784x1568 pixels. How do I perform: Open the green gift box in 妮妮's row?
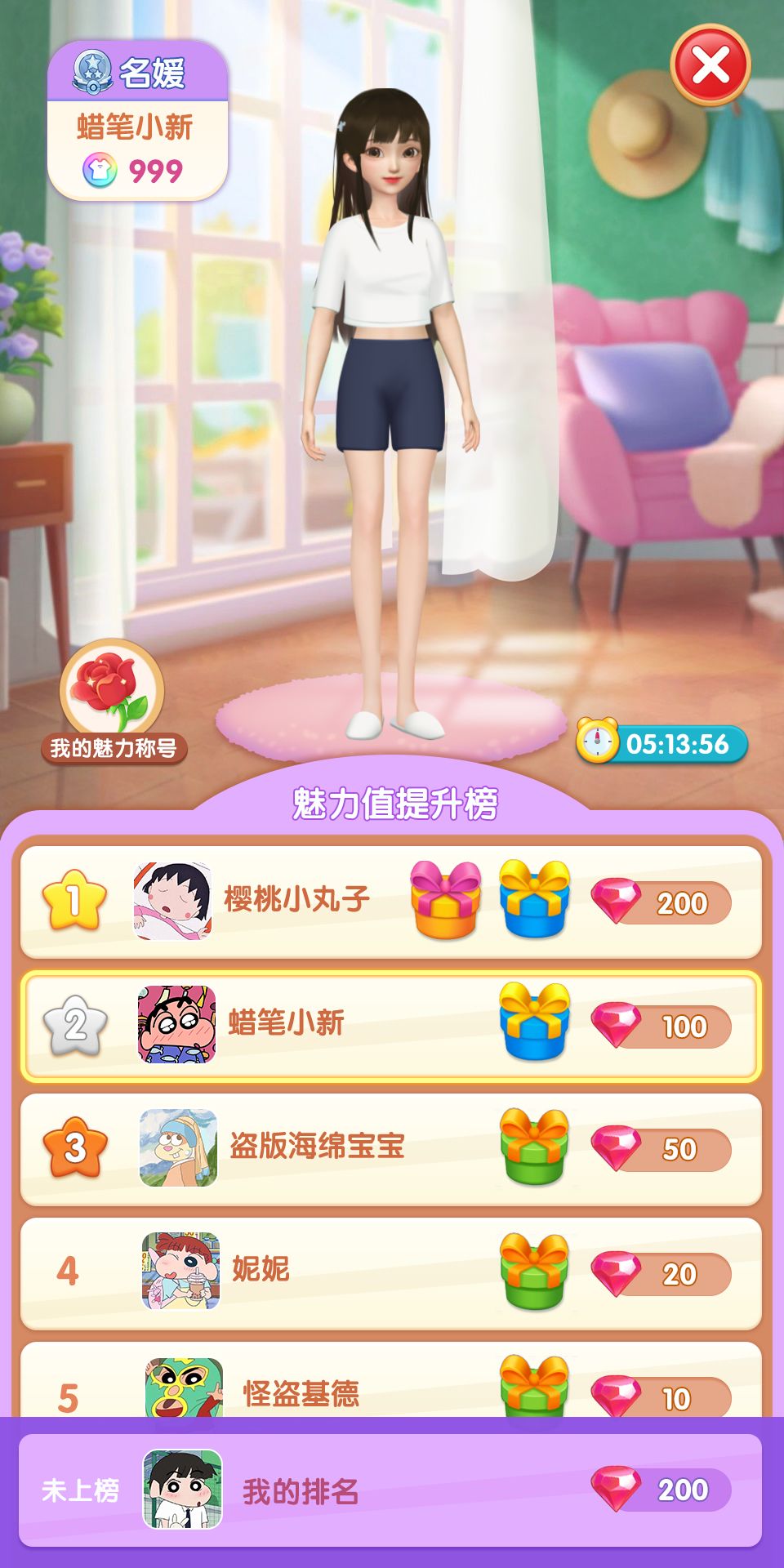[535, 1270]
